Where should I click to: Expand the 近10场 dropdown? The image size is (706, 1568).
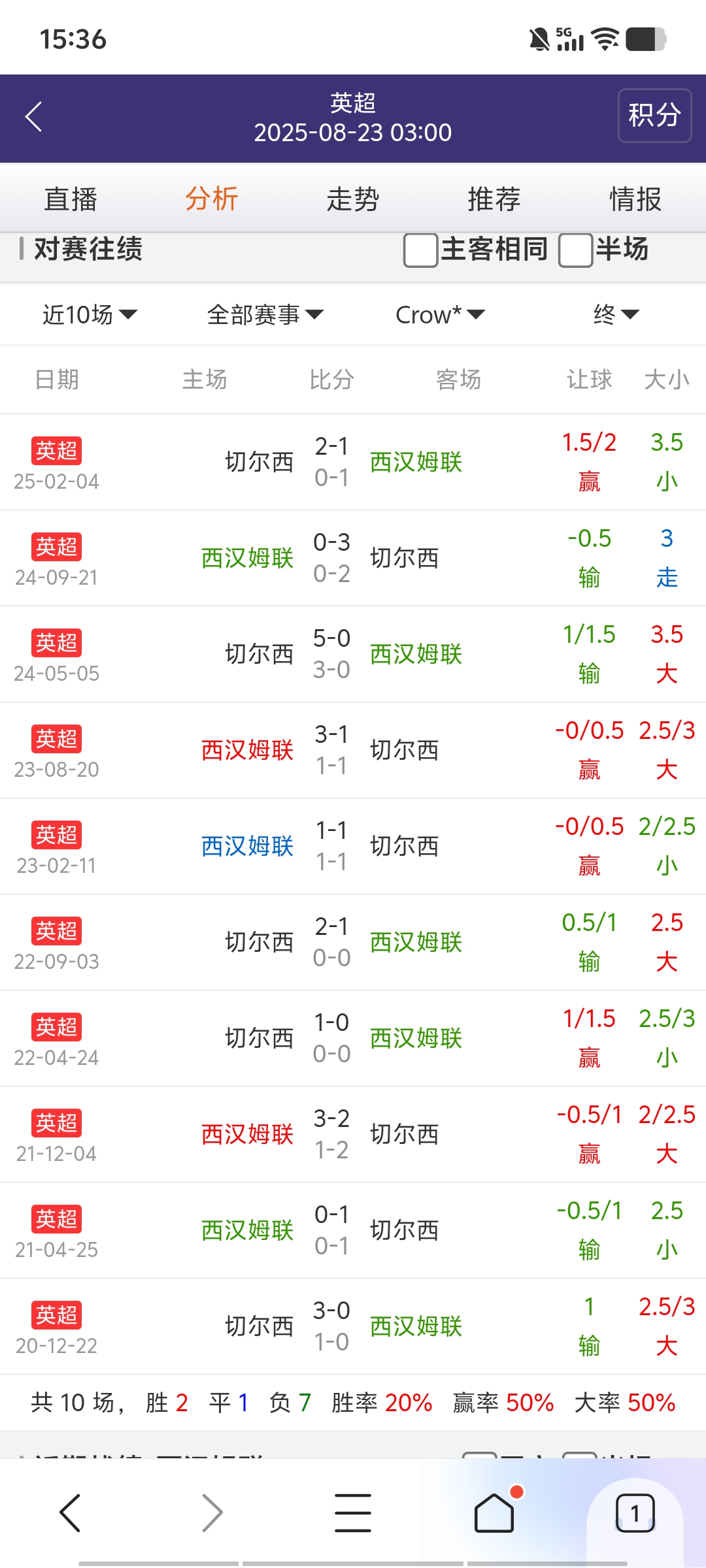90,315
